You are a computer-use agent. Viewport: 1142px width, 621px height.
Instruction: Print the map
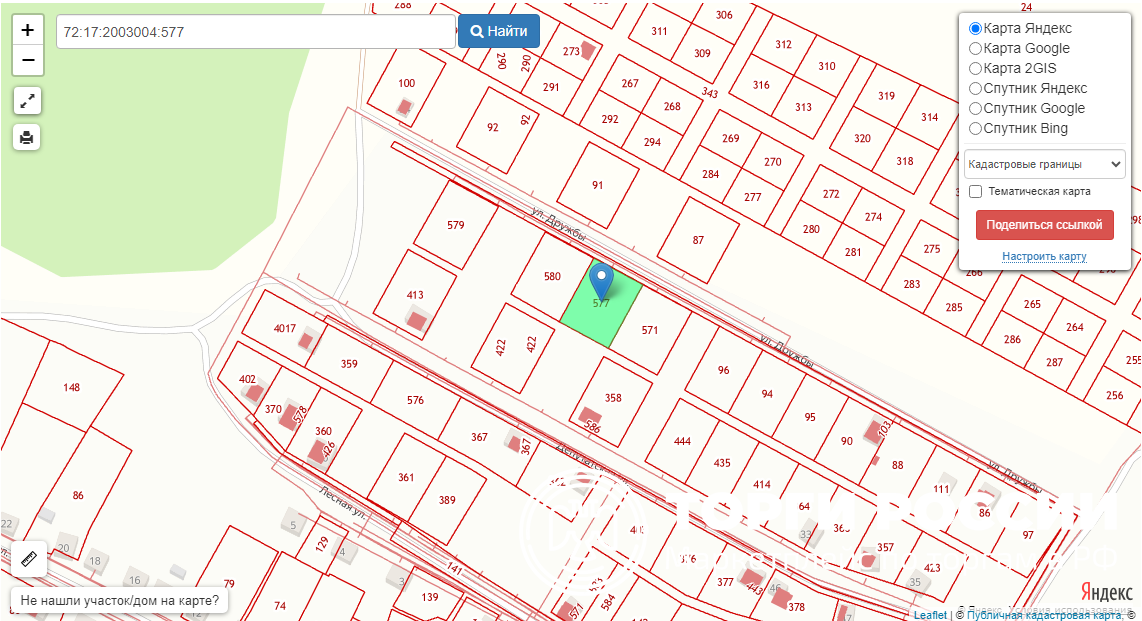(x=27, y=137)
